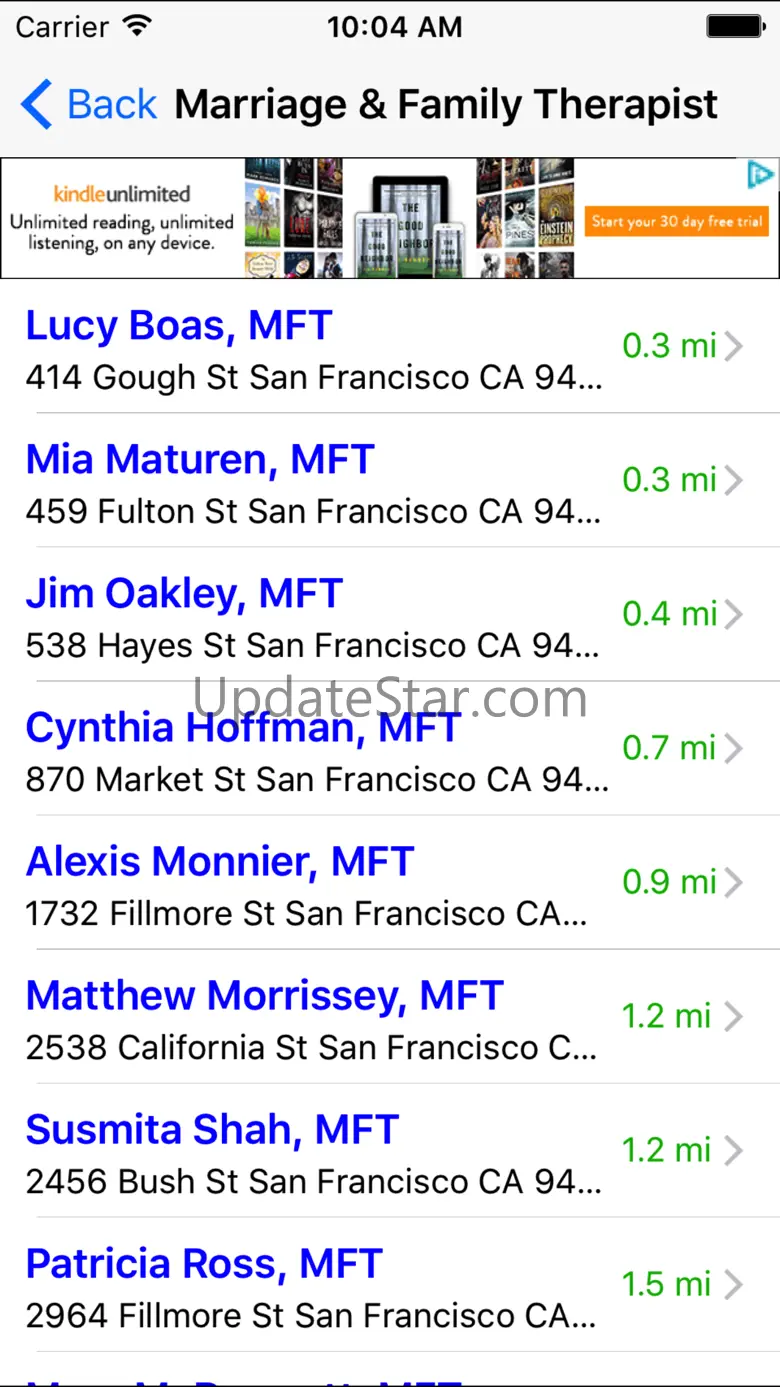Screen dimensions: 780x1387
Task: Choose Matthew Morrissey, MFT
Action: tap(380, 1017)
